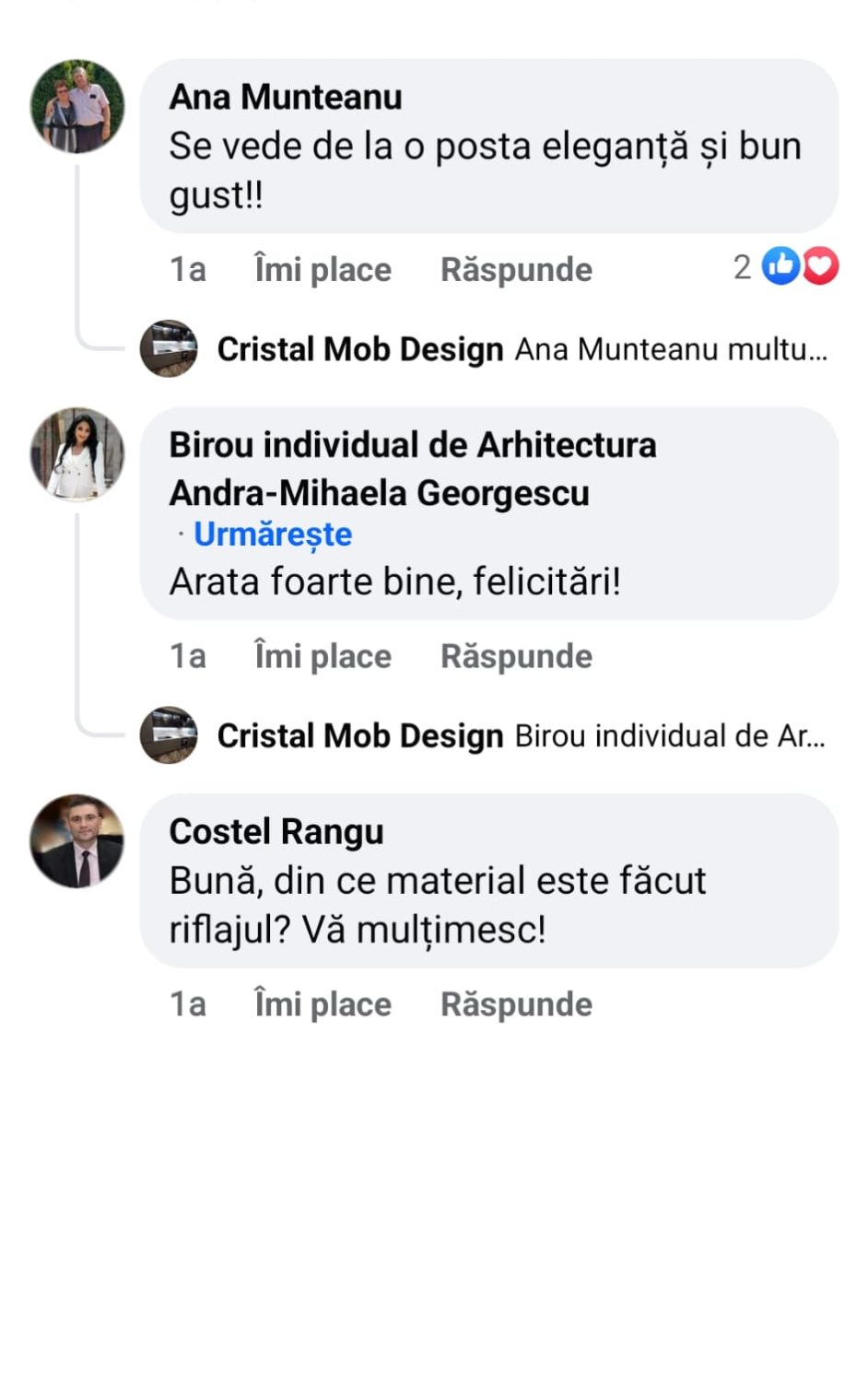Viewport: 868px width, 1374px height.
Task: Like Ana Munteanu's comment
Action: pos(323,269)
